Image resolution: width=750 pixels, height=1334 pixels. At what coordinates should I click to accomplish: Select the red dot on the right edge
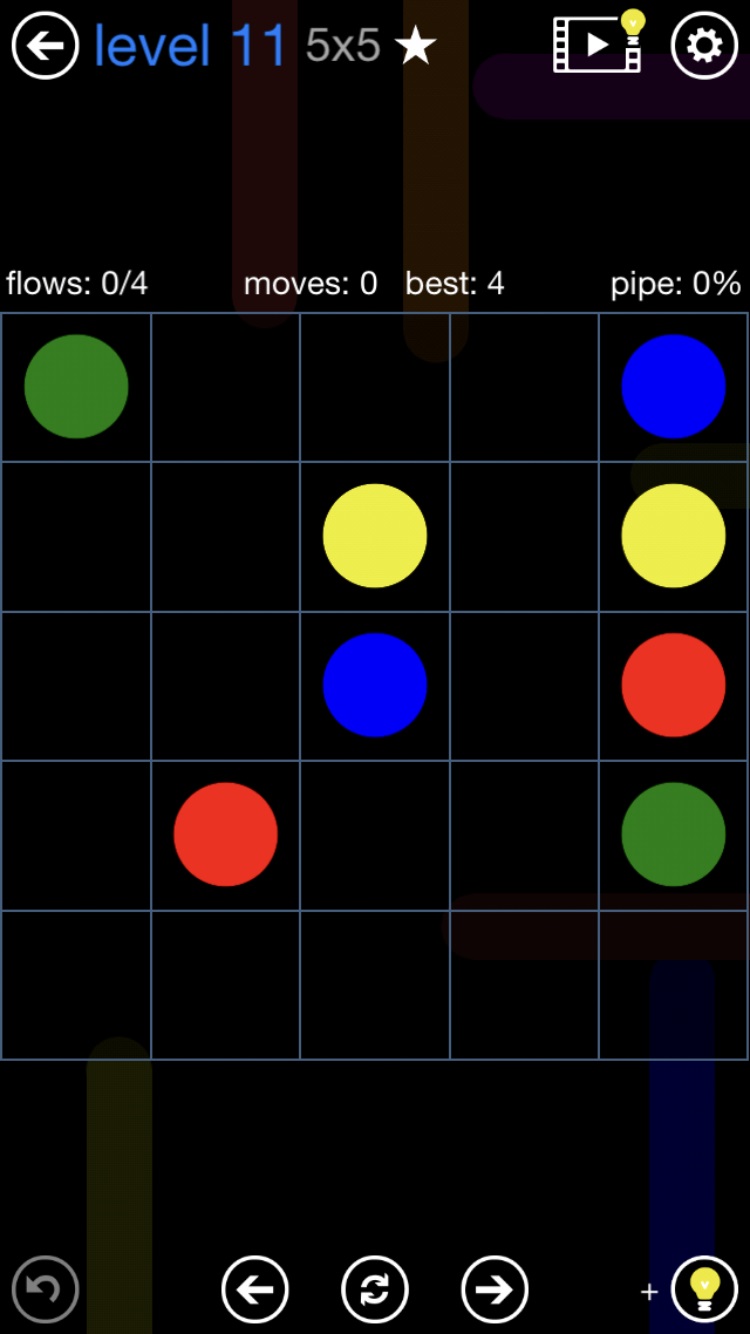point(673,685)
